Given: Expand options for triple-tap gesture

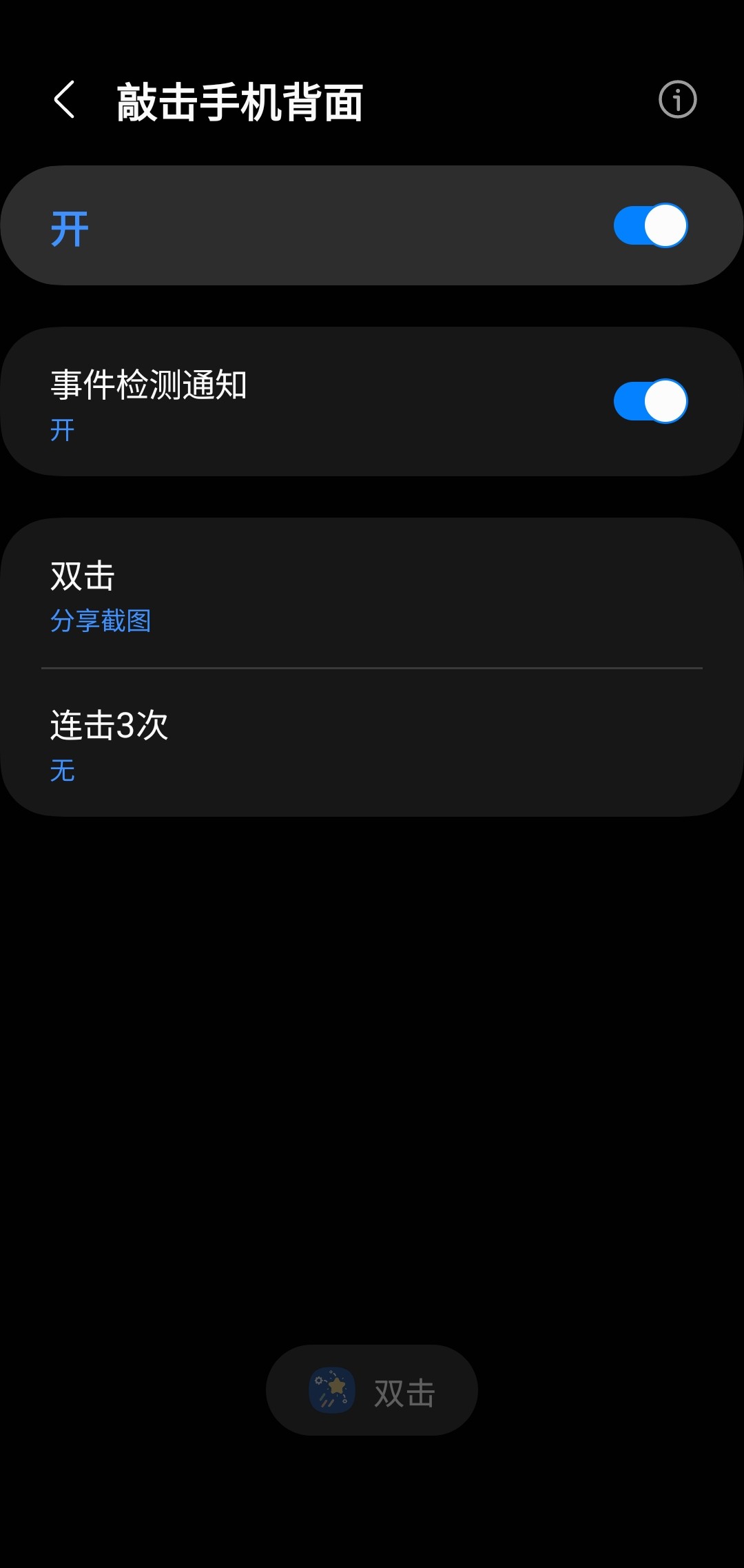Looking at the screenshot, I should (x=276, y=744).
